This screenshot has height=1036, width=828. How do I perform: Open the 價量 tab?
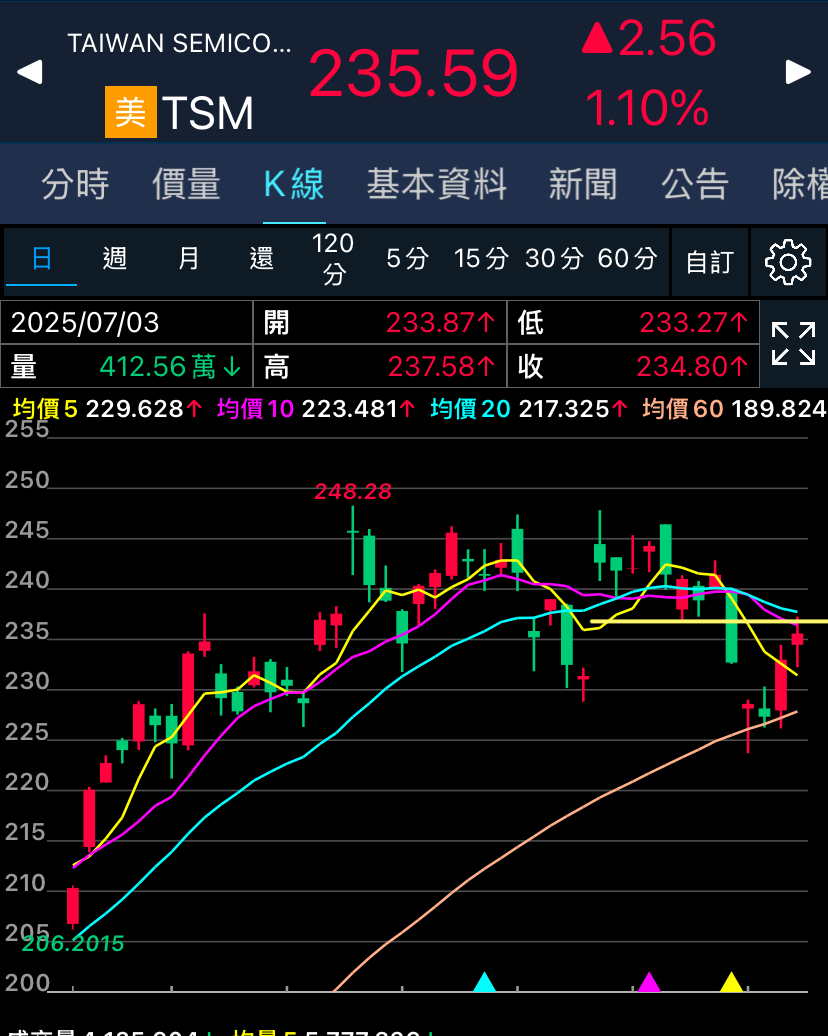coord(186,184)
